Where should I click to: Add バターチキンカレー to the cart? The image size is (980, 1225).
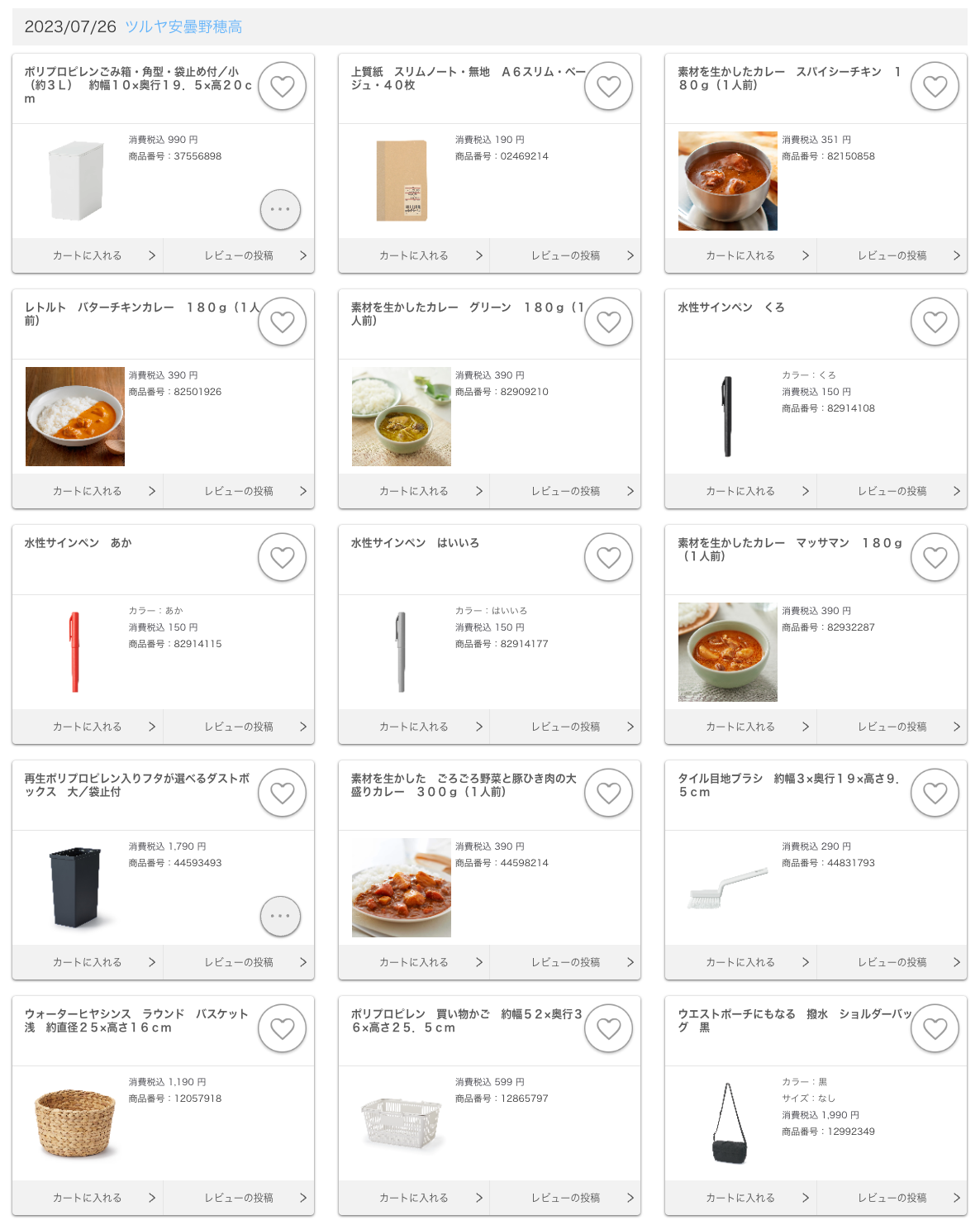(x=88, y=492)
